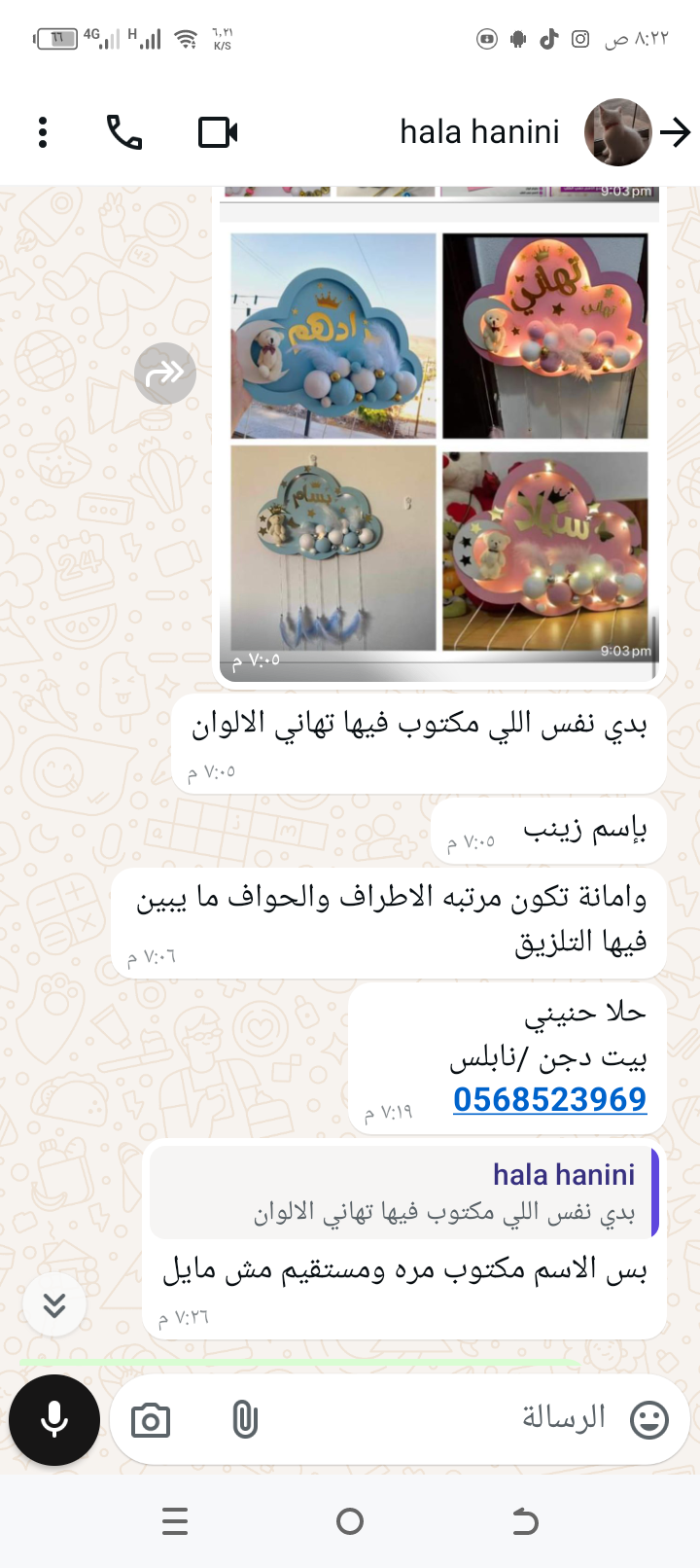700x1568 pixels.
Task: Start a voice call with hala hanini
Action: [124, 132]
